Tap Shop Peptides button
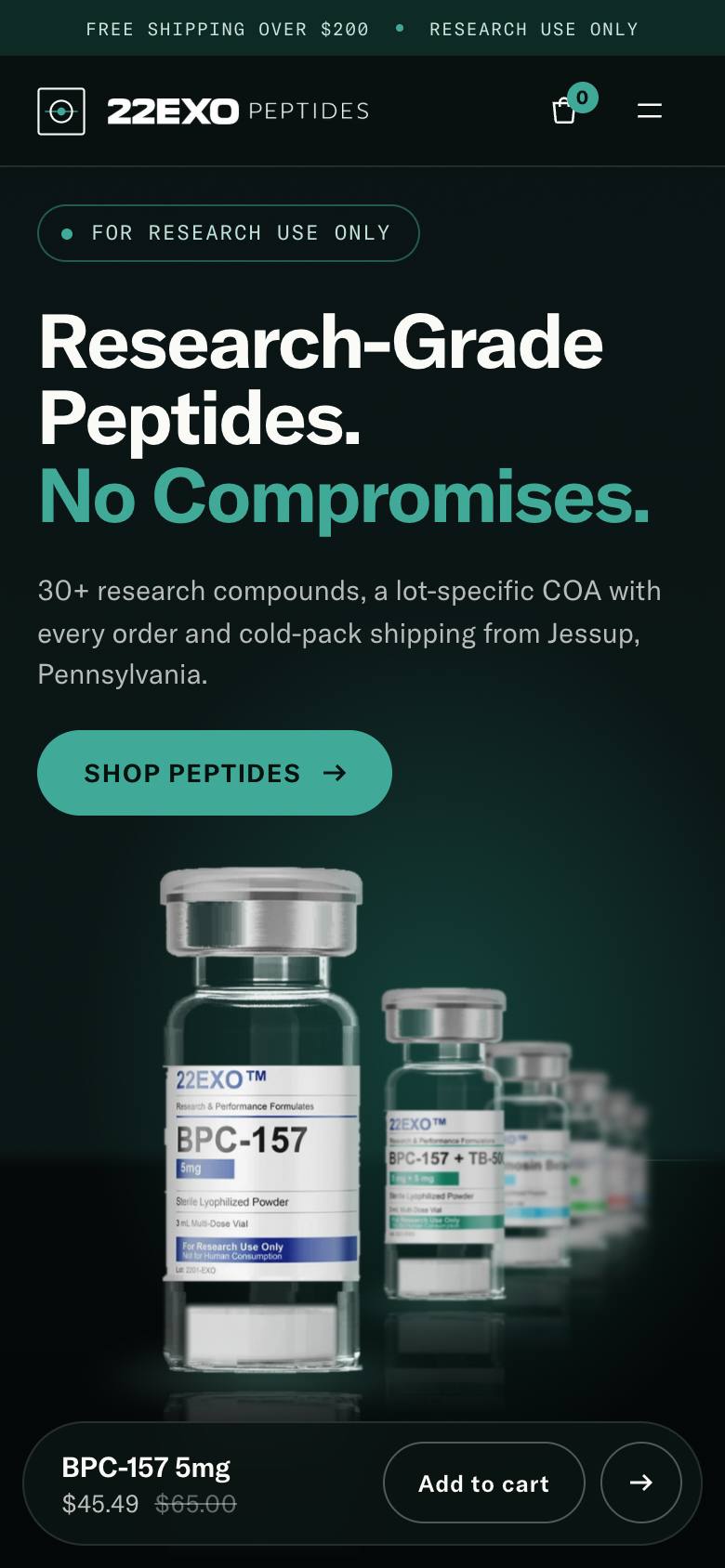The width and height of the screenshot is (725, 1568). 215,773
